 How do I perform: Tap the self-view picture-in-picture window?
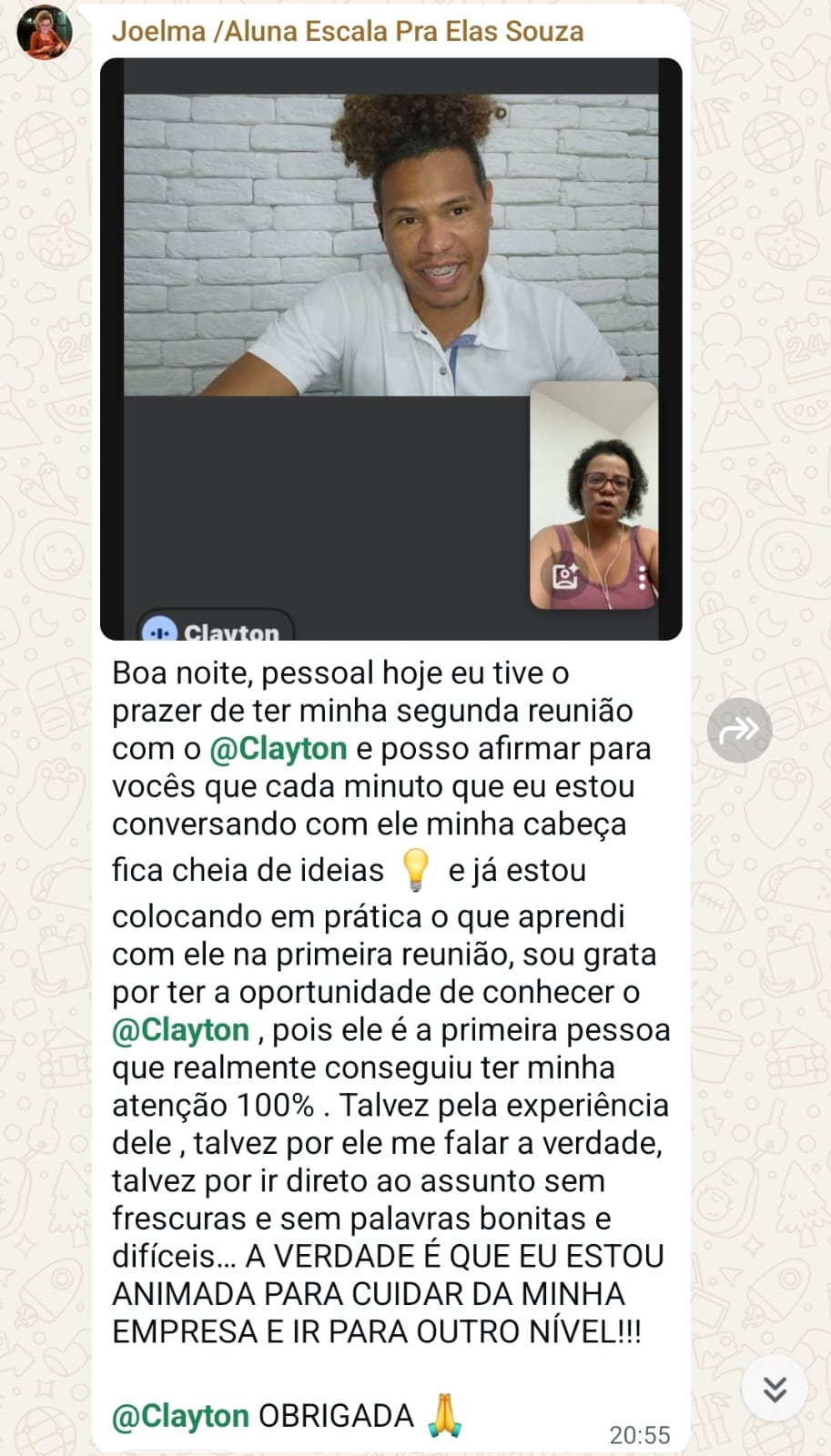(596, 496)
